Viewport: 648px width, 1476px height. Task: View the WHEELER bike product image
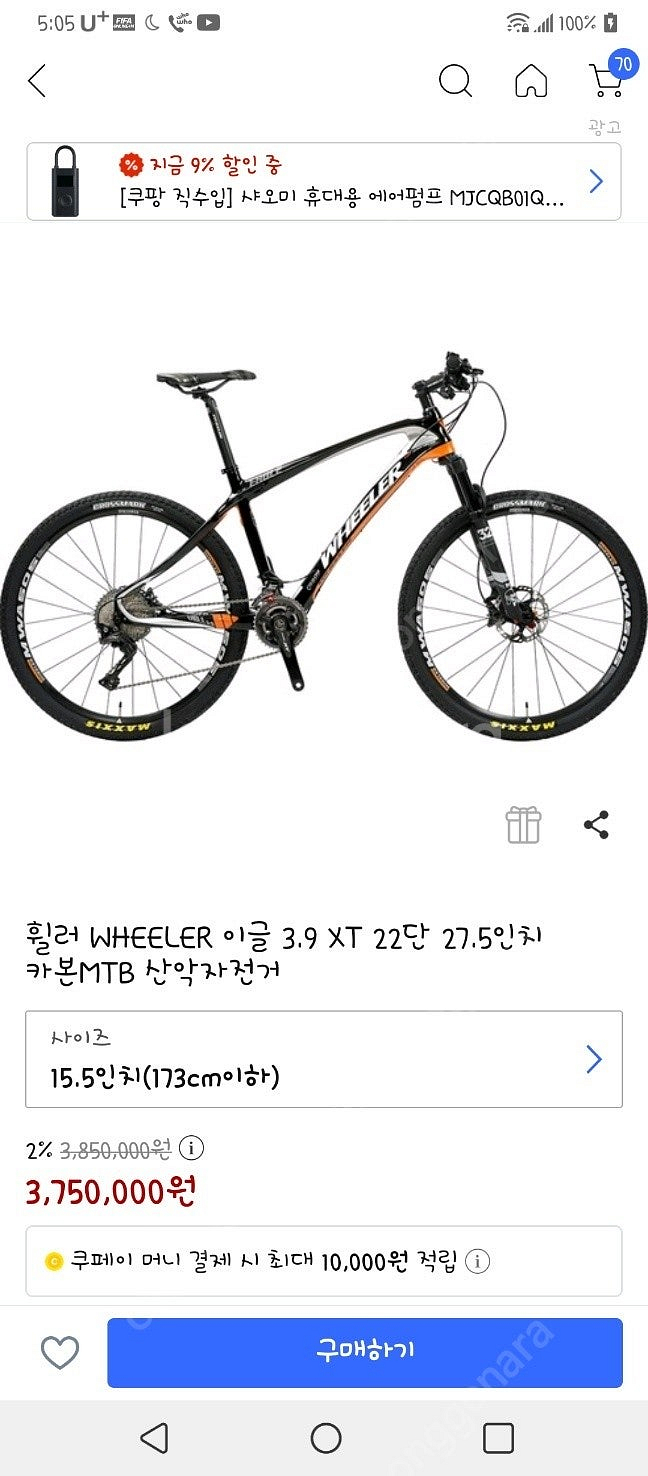(323, 530)
